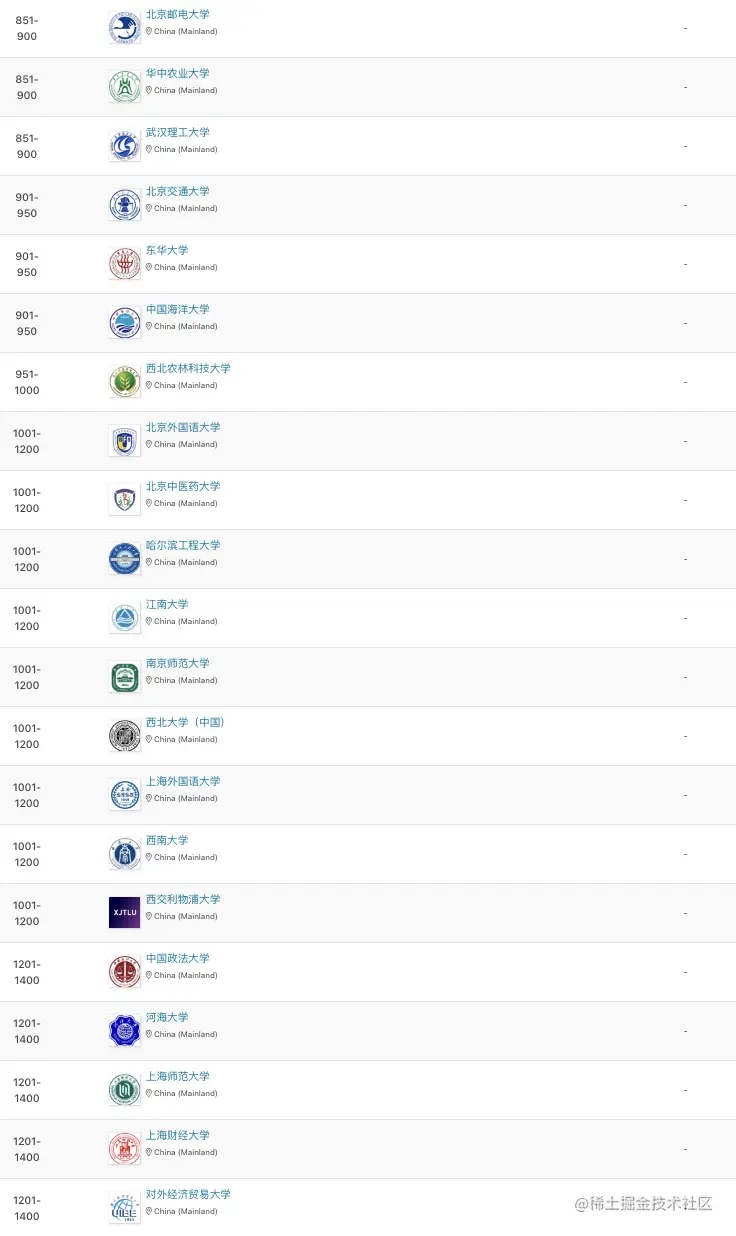
Task: Select 北京外国语大学
Action: (183, 427)
